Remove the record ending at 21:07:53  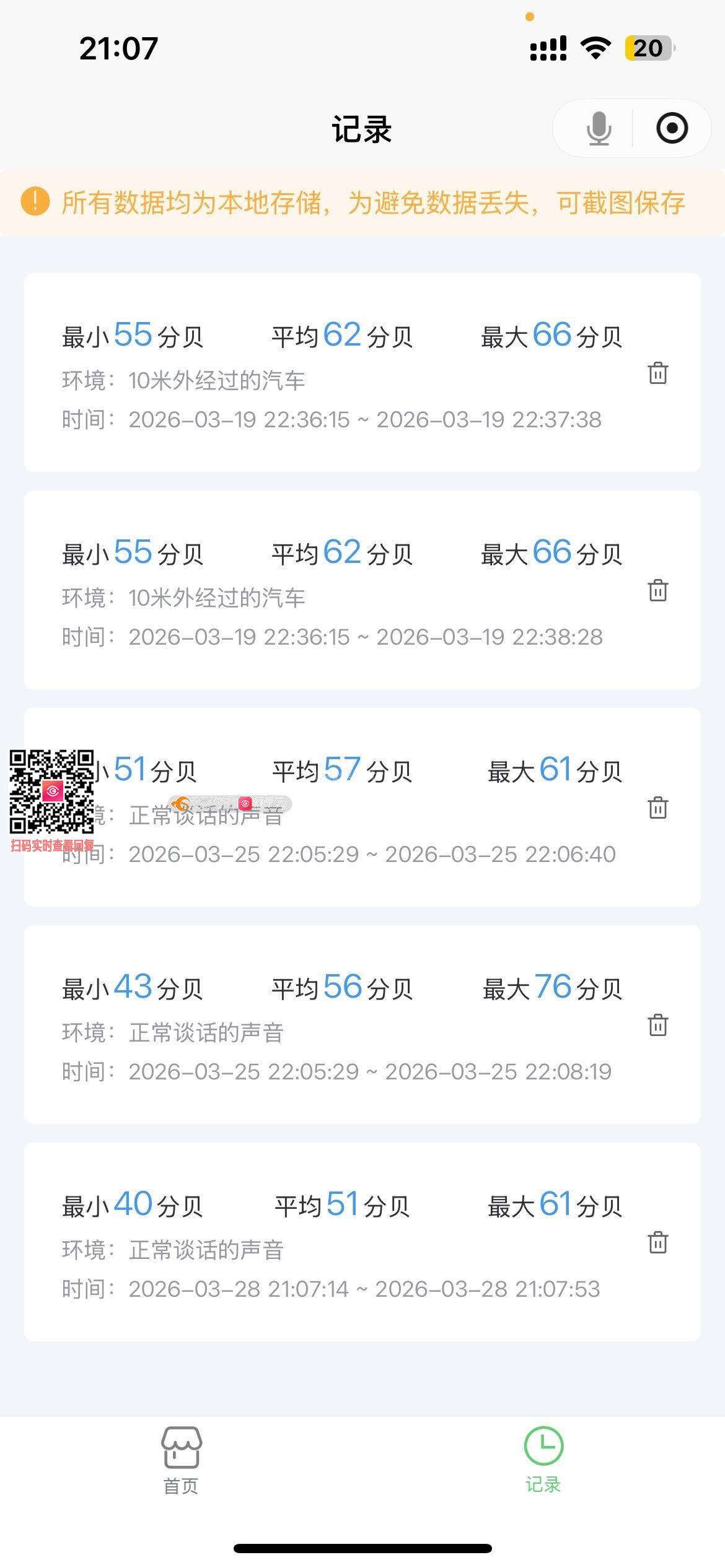tap(657, 1242)
